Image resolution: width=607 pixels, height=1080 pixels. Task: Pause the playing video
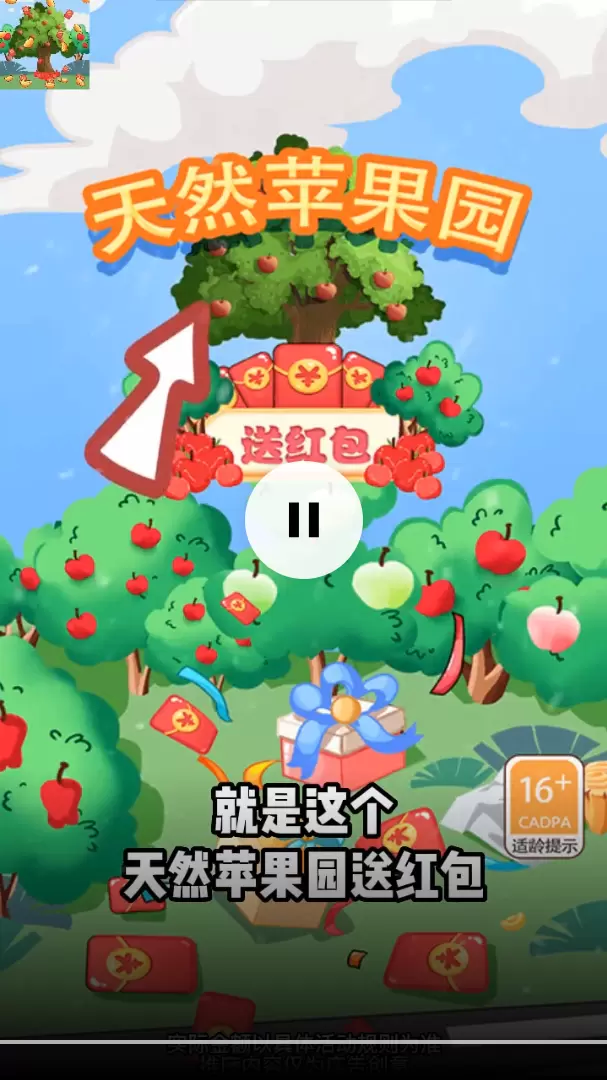point(303,520)
